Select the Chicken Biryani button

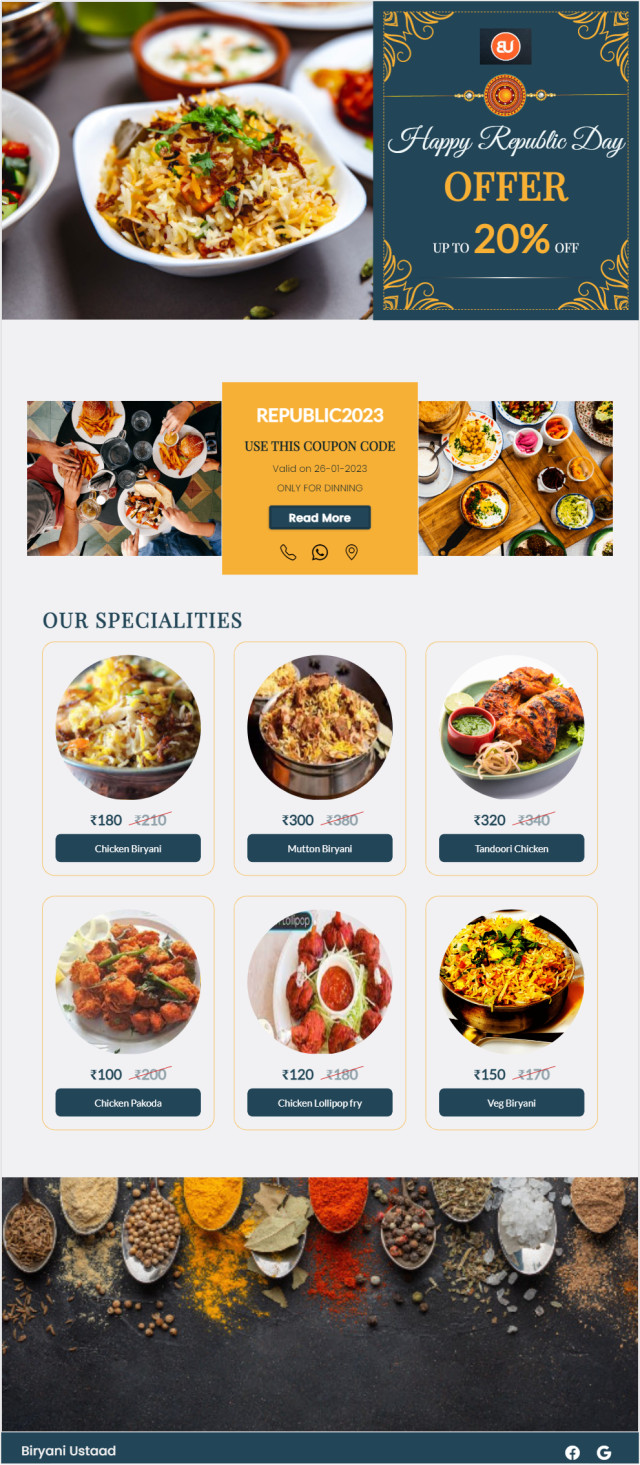(128, 848)
